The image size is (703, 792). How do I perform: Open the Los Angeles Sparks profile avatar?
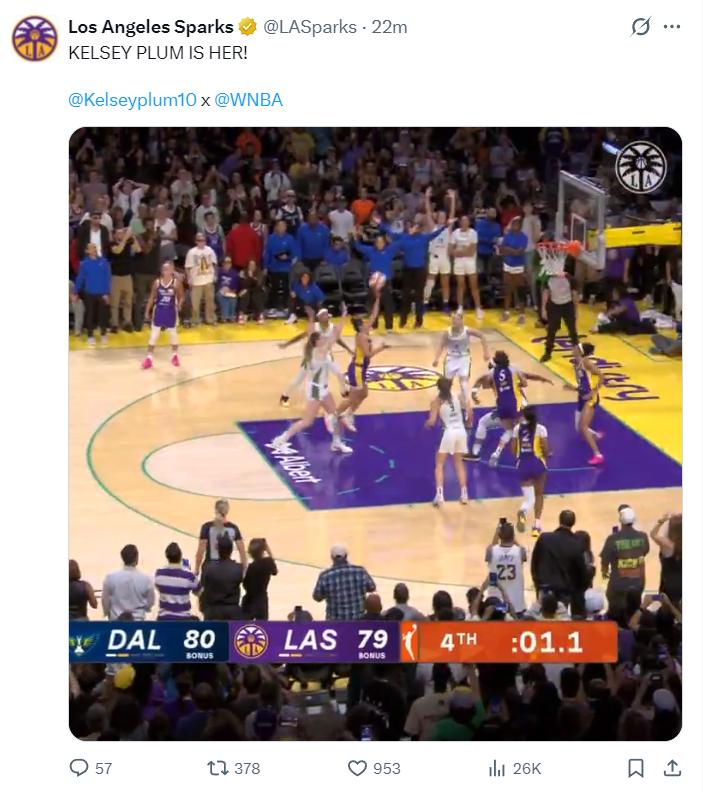pos(34,38)
